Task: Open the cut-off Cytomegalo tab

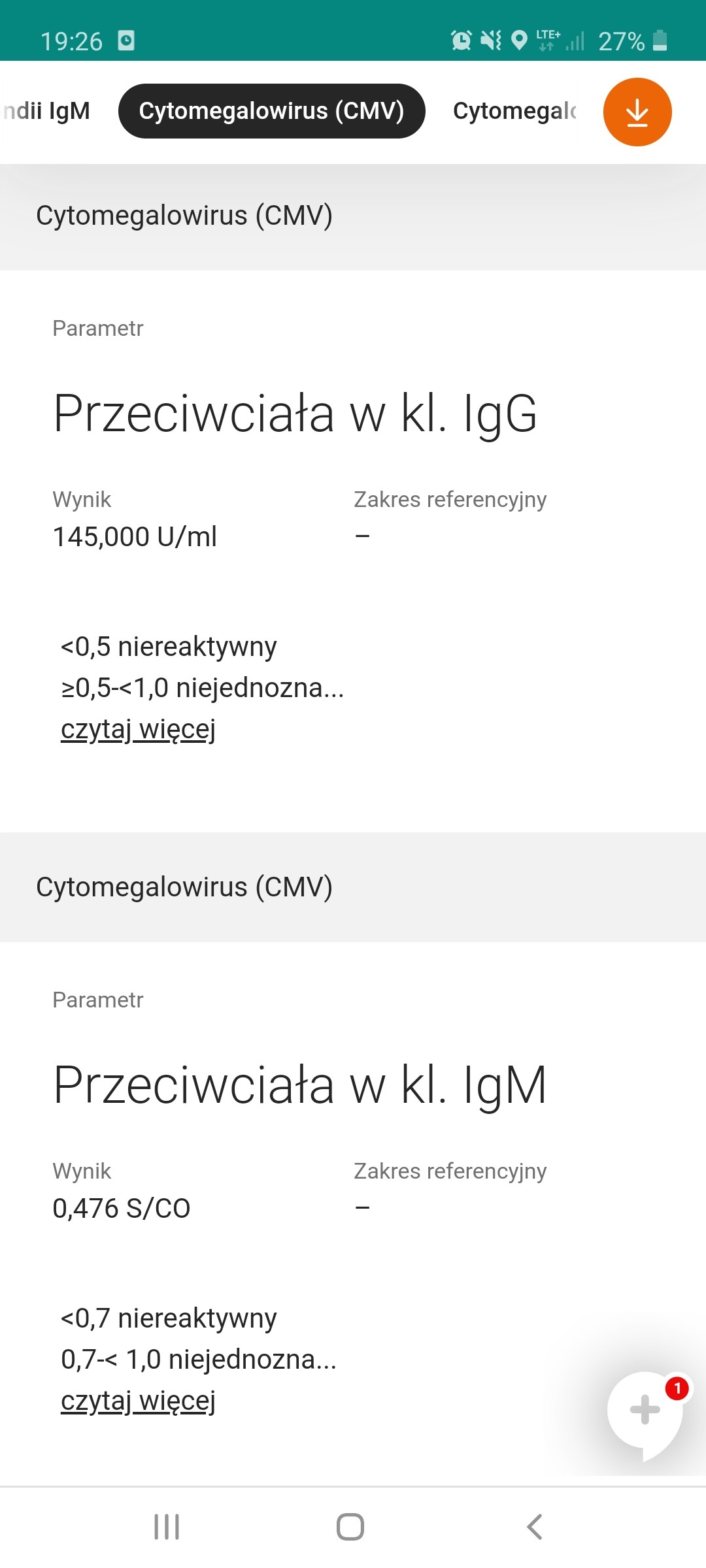Action: tap(514, 111)
